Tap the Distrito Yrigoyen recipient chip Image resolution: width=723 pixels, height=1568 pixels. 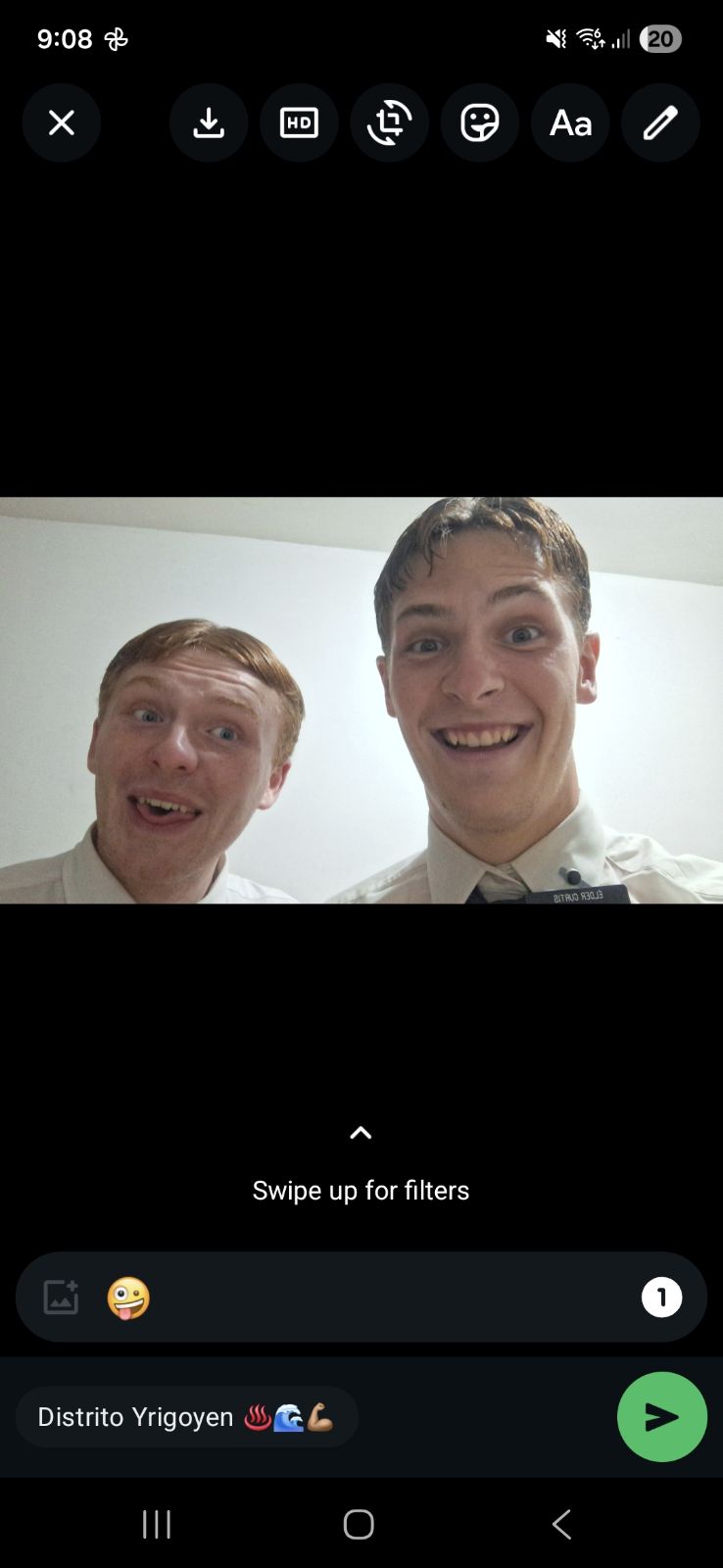click(x=186, y=1417)
